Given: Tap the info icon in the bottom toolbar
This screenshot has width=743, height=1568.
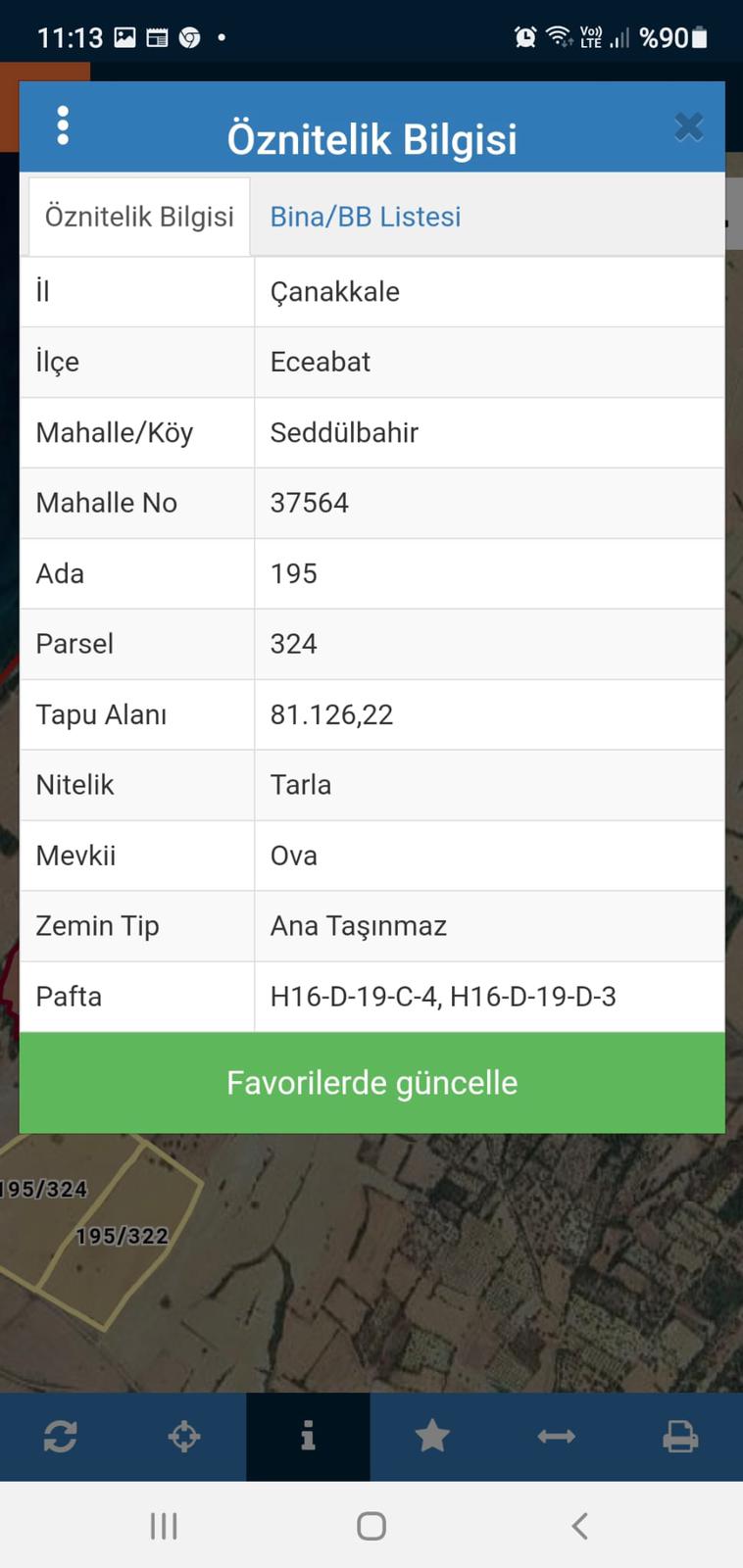Looking at the screenshot, I should pos(308,1437).
